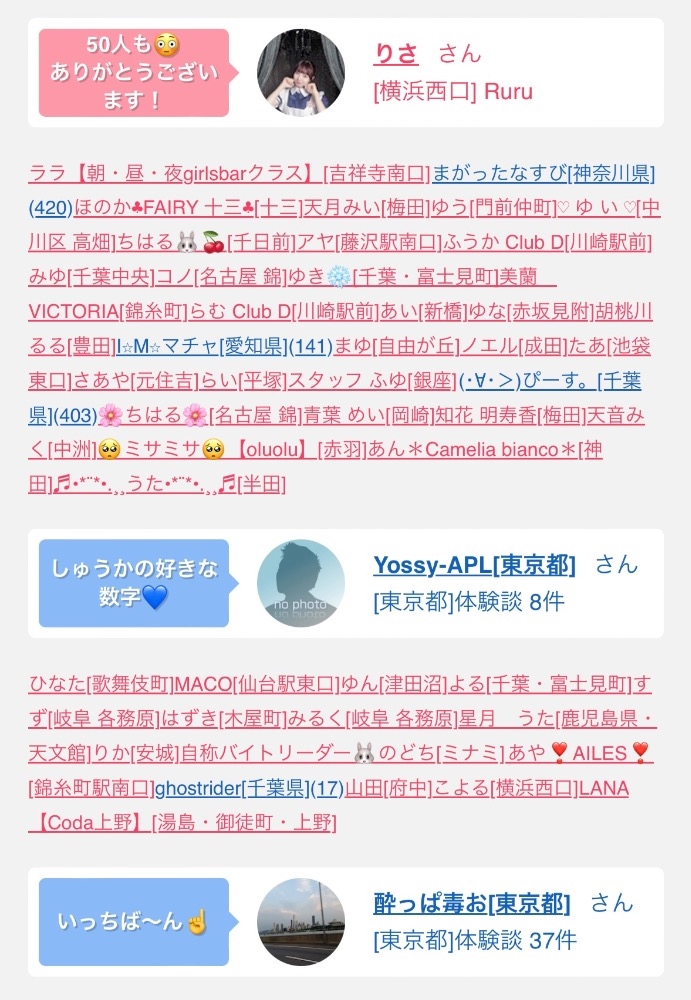Open the ひなた[歌舞伎町] link
The width and height of the screenshot is (691, 1000).
101,684
